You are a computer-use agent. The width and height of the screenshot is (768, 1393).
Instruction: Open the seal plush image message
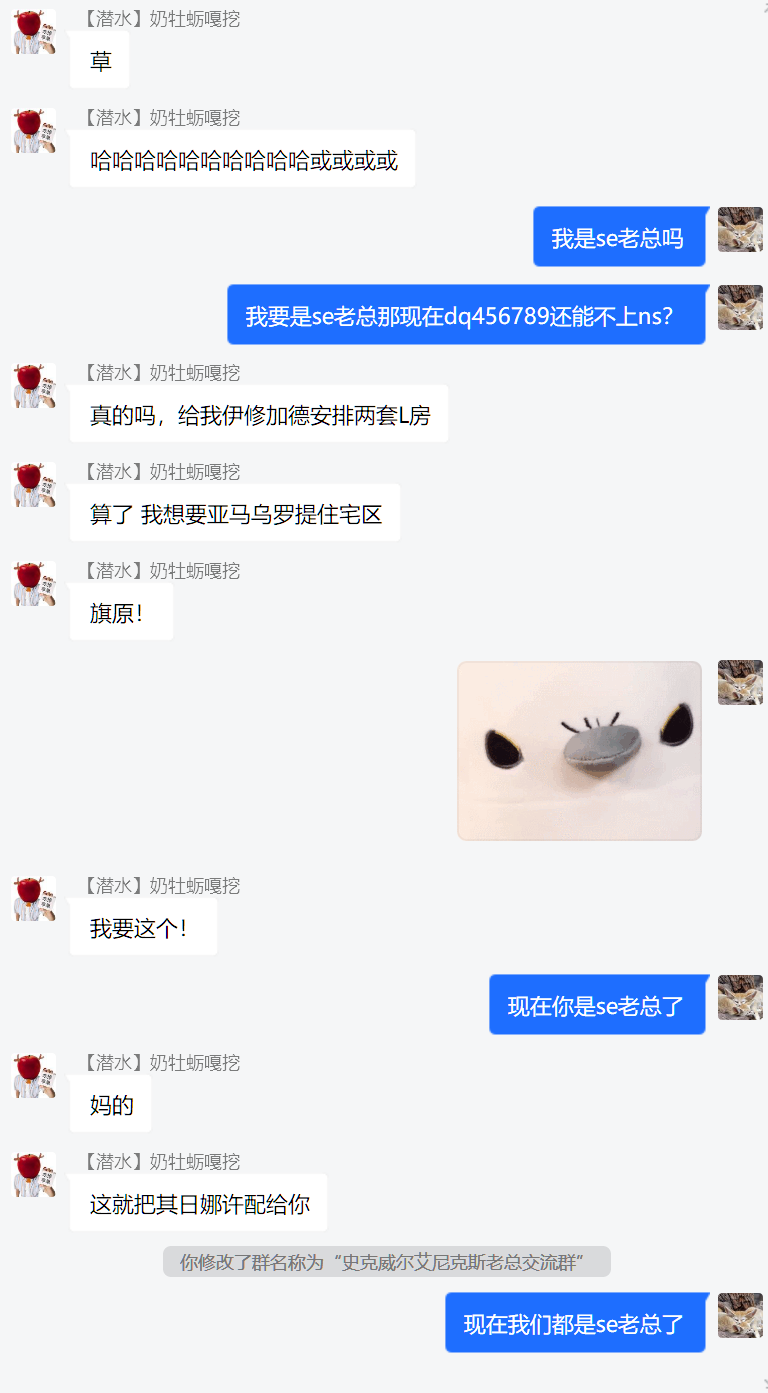coord(579,750)
